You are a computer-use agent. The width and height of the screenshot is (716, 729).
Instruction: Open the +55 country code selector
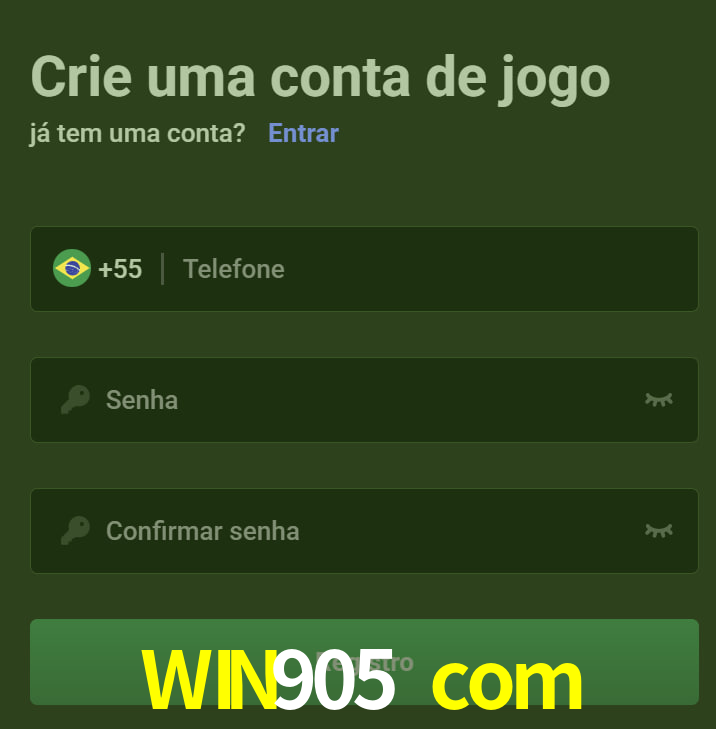pyautogui.click(x=98, y=269)
